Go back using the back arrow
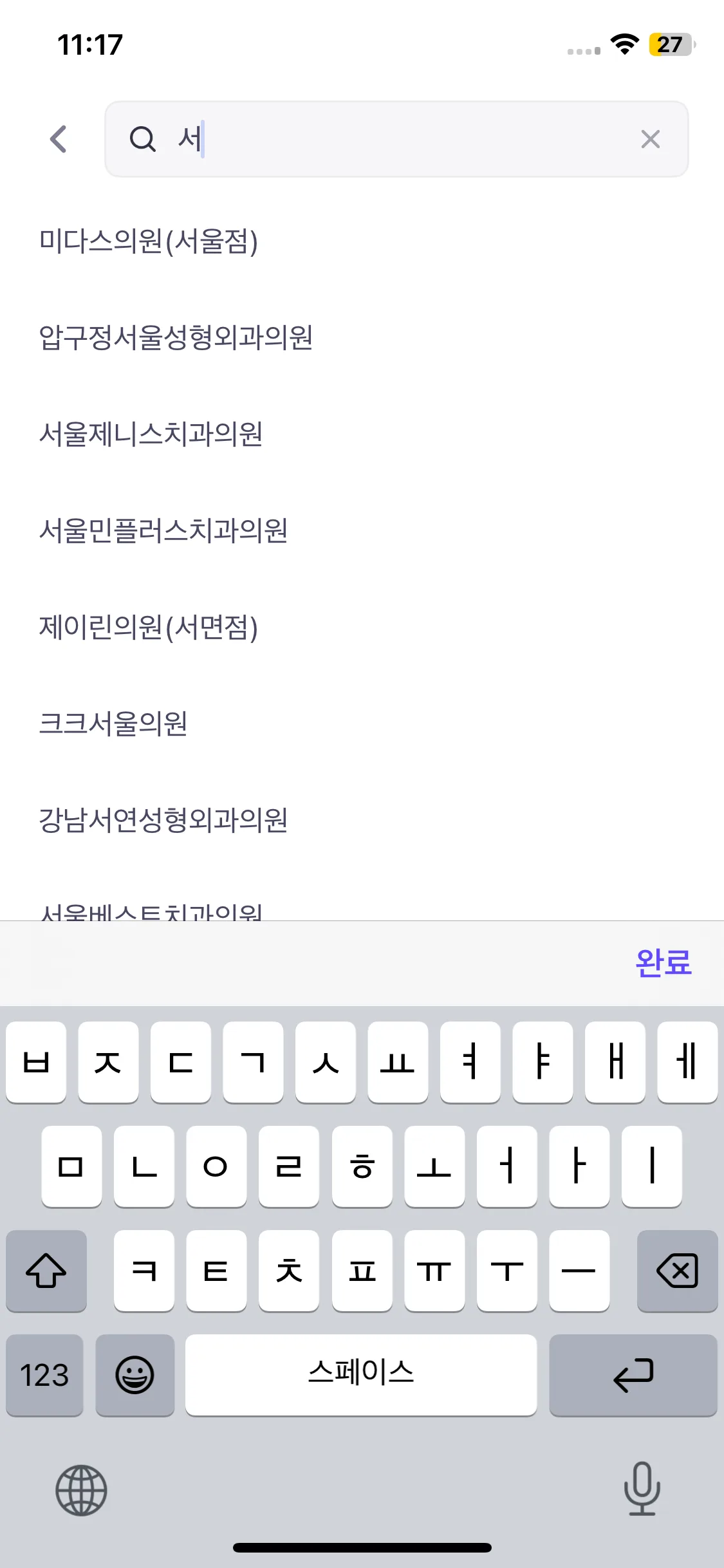The width and height of the screenshot is (724, 1568). pyautogui.click(x=59, y=139)
